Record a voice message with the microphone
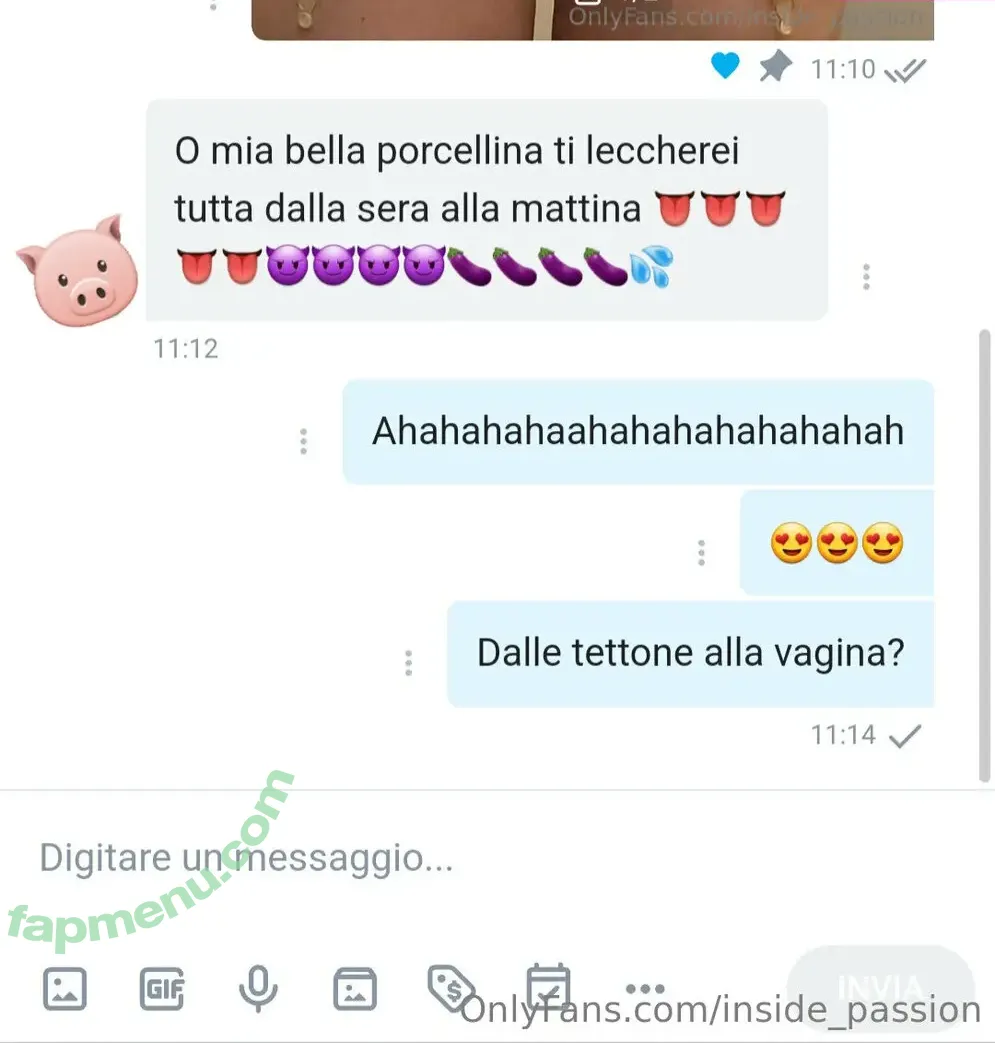This screenshot has width=995, height=1043. coord(258,989)
